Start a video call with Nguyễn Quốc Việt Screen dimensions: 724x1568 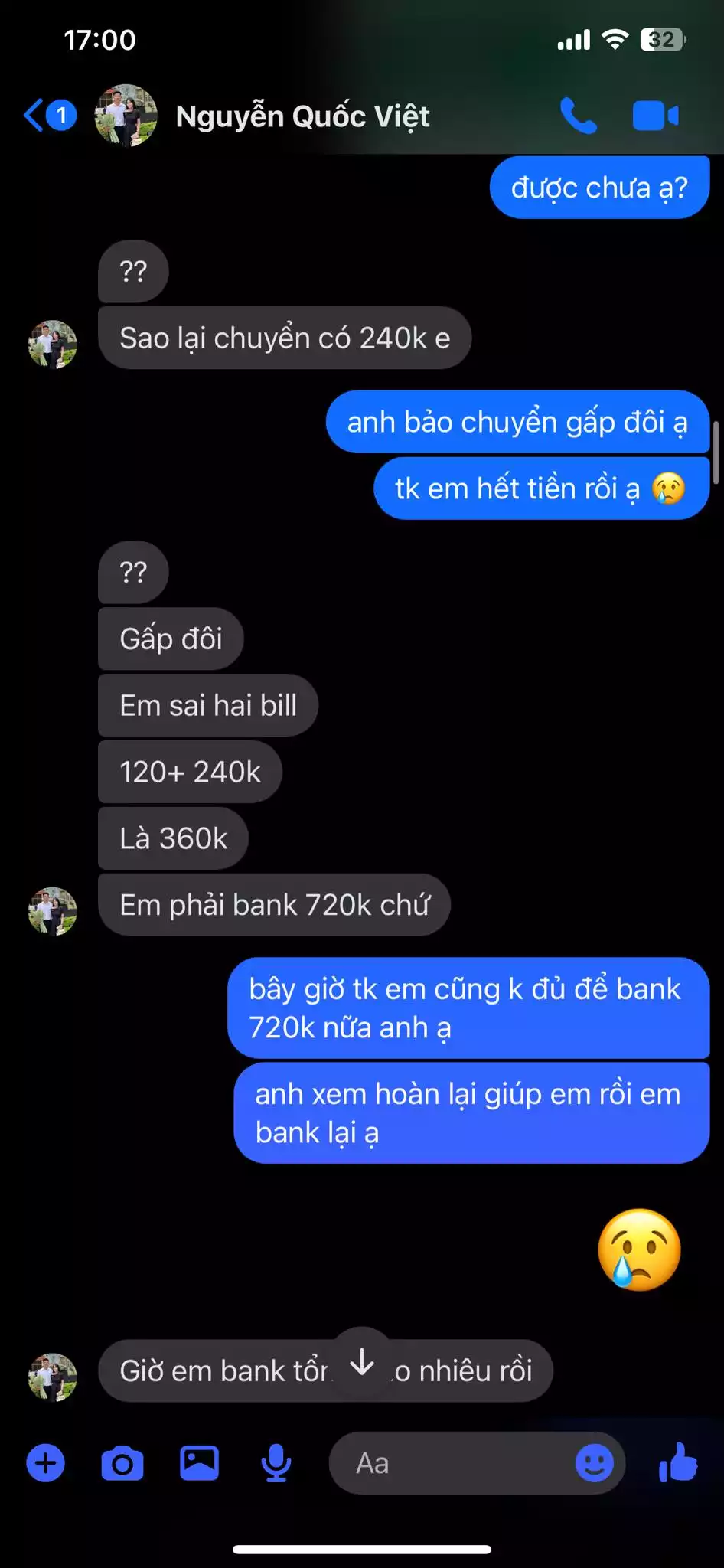click(655, 116)
